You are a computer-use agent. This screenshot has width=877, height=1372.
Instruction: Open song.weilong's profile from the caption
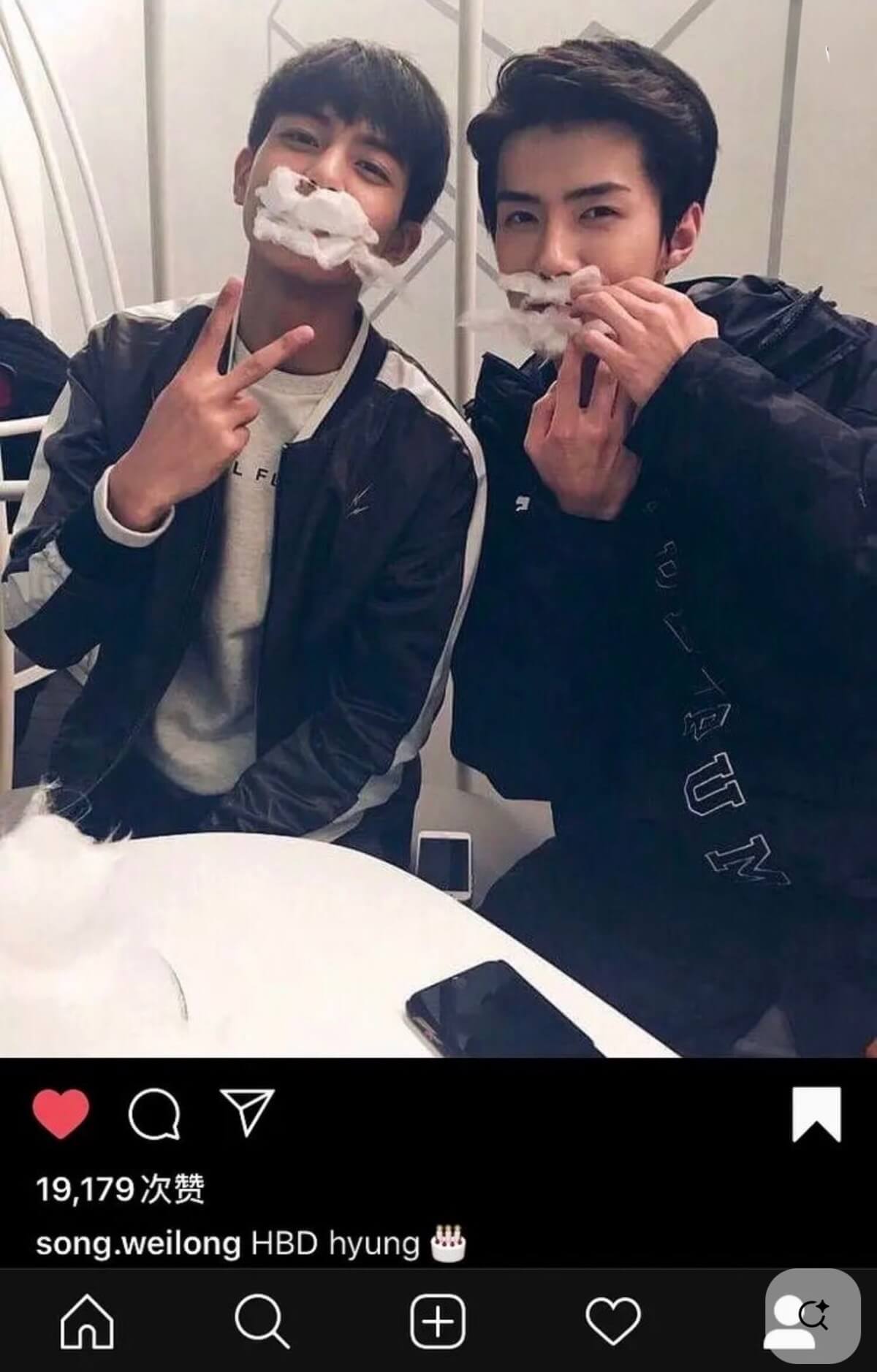[x=138, y=1243]
